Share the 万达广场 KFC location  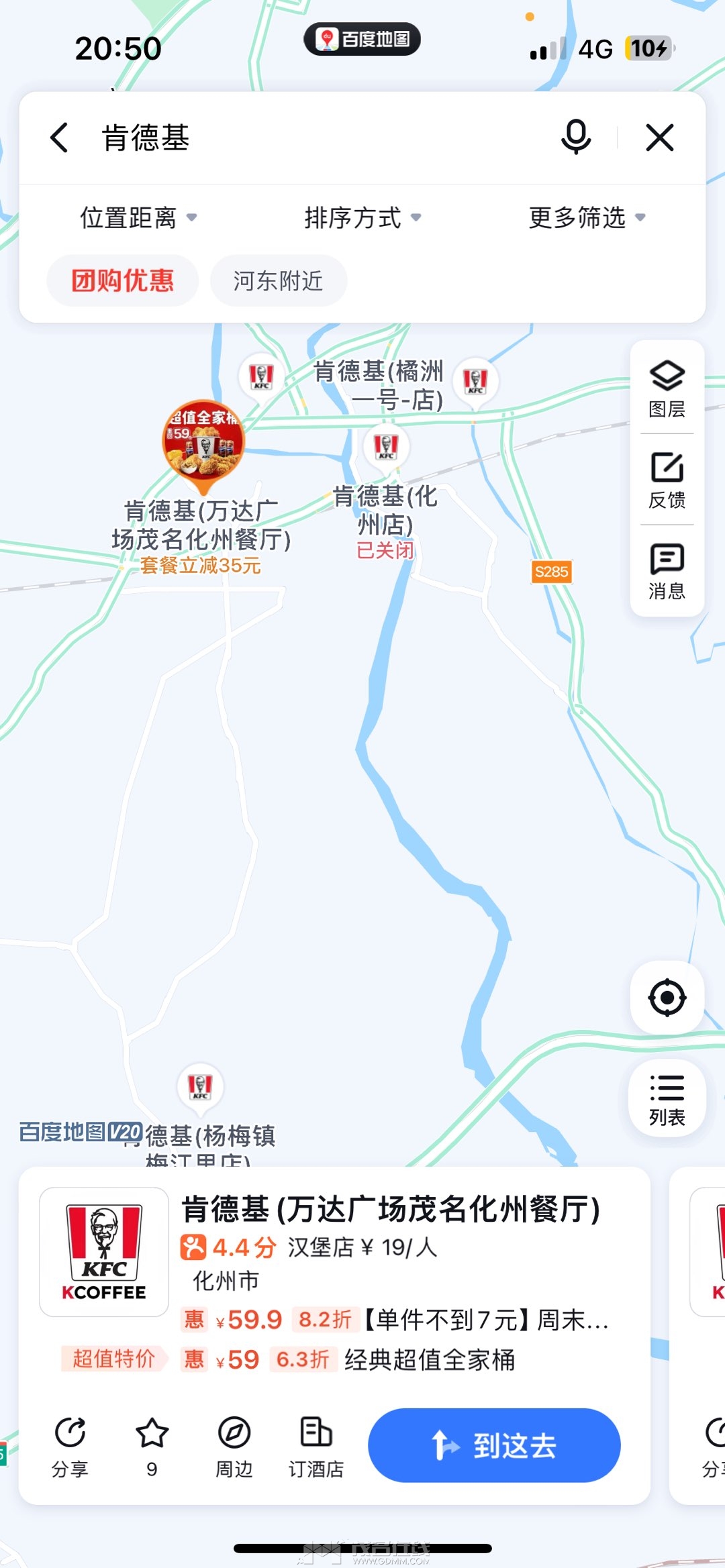click(x=70, y=1446)
